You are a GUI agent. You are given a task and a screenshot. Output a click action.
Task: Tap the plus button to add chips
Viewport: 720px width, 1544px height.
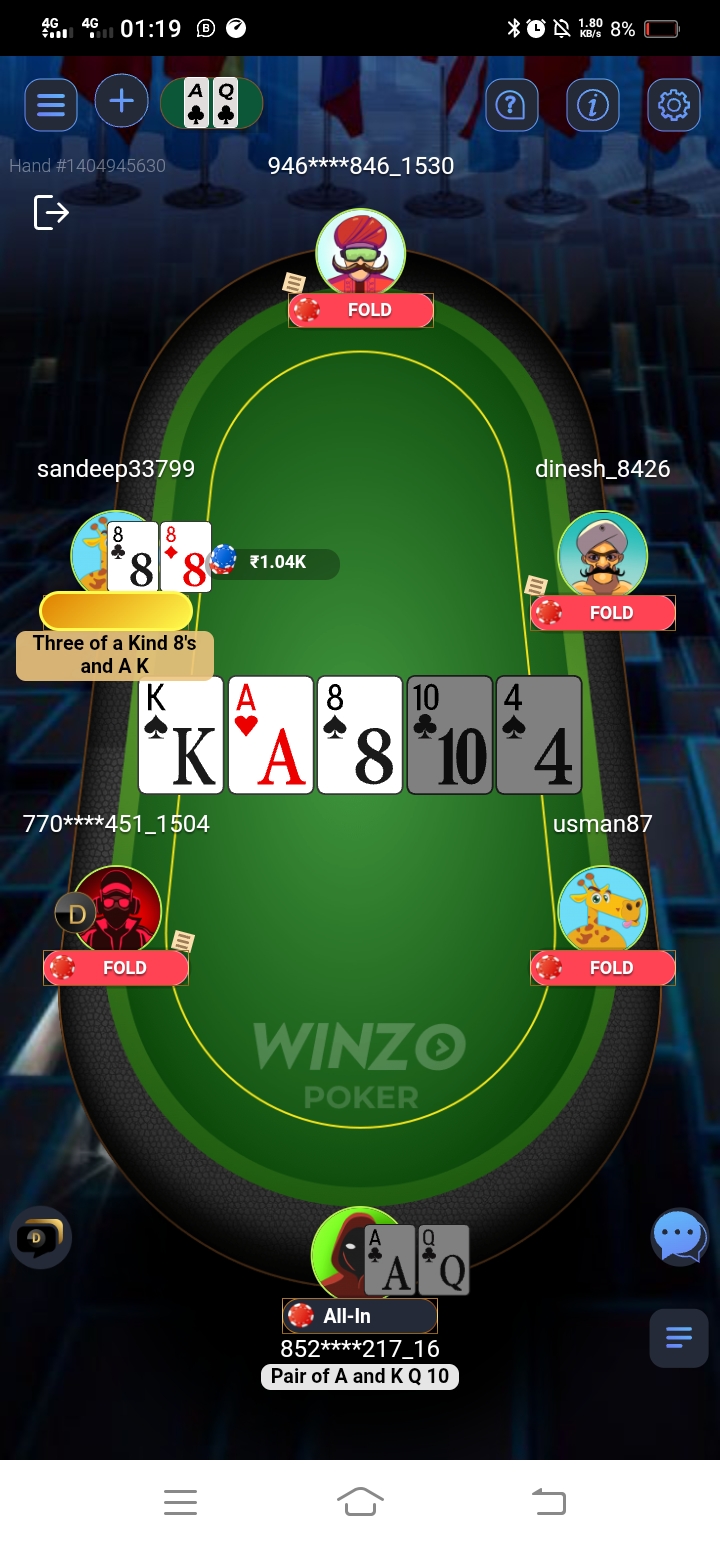click(x=122, y=101)
